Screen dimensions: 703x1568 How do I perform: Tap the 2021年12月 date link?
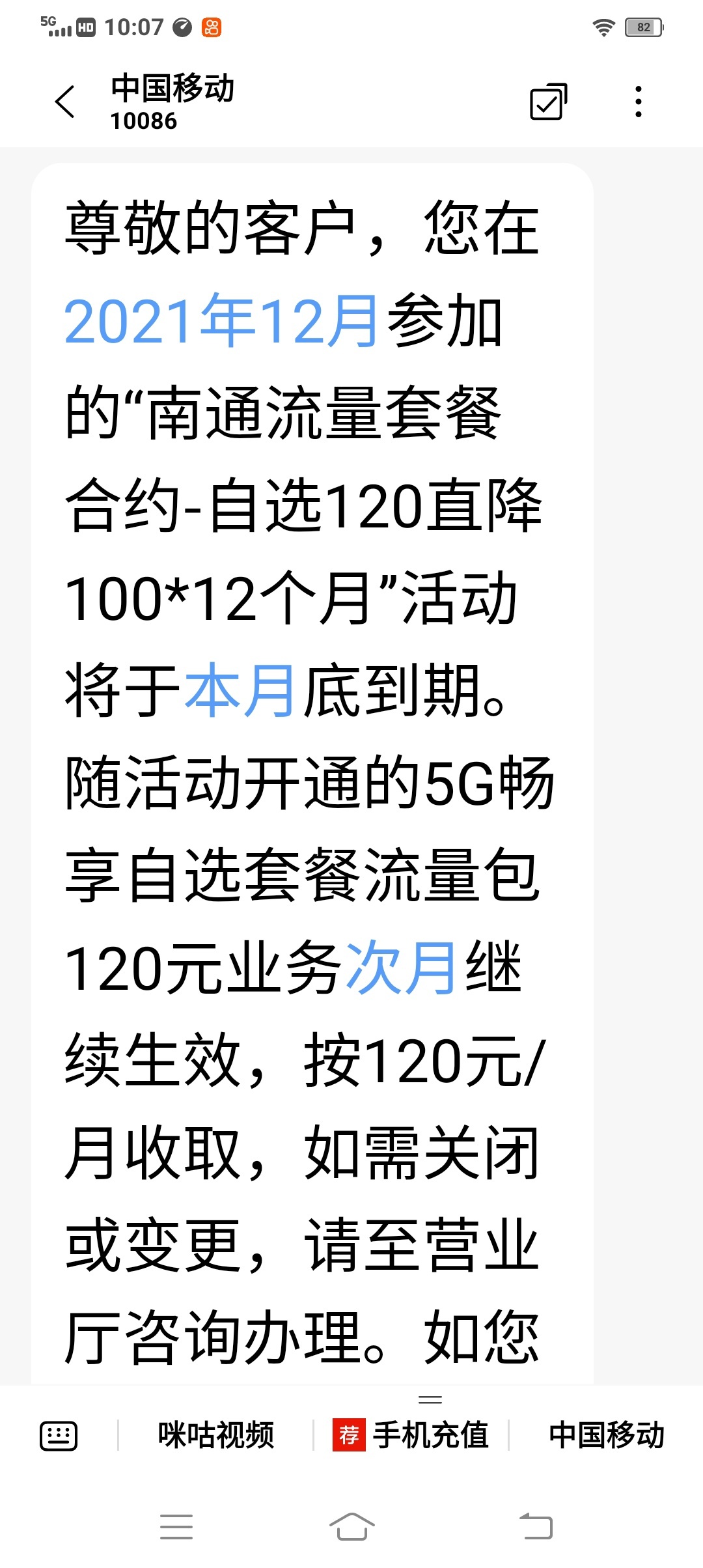(221, 320)
